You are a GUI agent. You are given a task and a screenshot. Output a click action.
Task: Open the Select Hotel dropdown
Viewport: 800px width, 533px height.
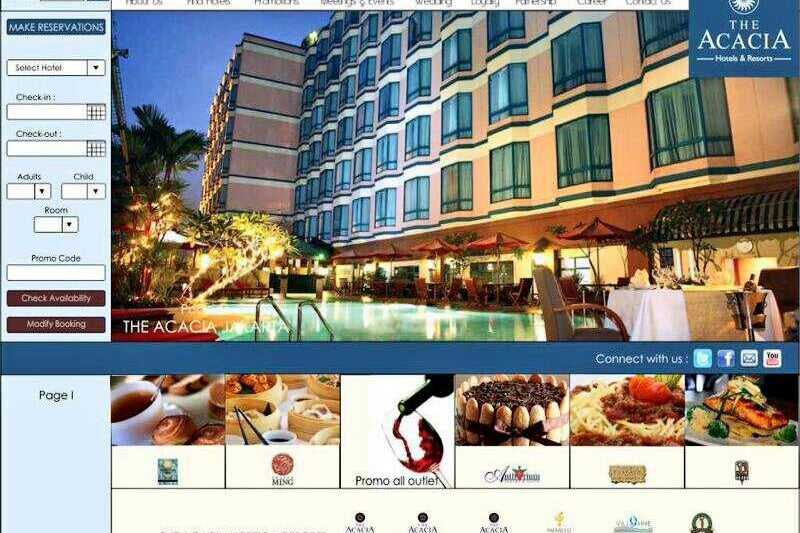[96, 68]
